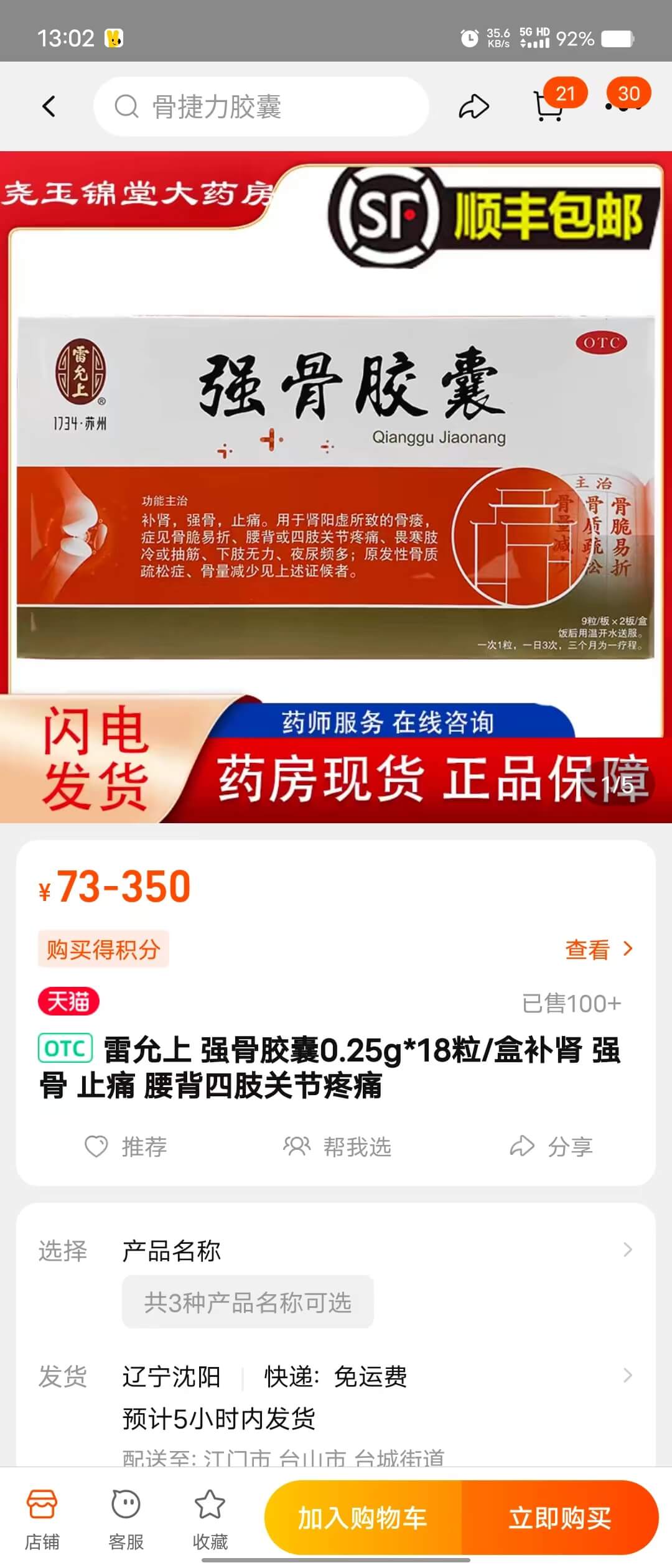The image size is (672, 1568).
Task: Tap 推荐 to recommend this product
Action: [126, 1146]
